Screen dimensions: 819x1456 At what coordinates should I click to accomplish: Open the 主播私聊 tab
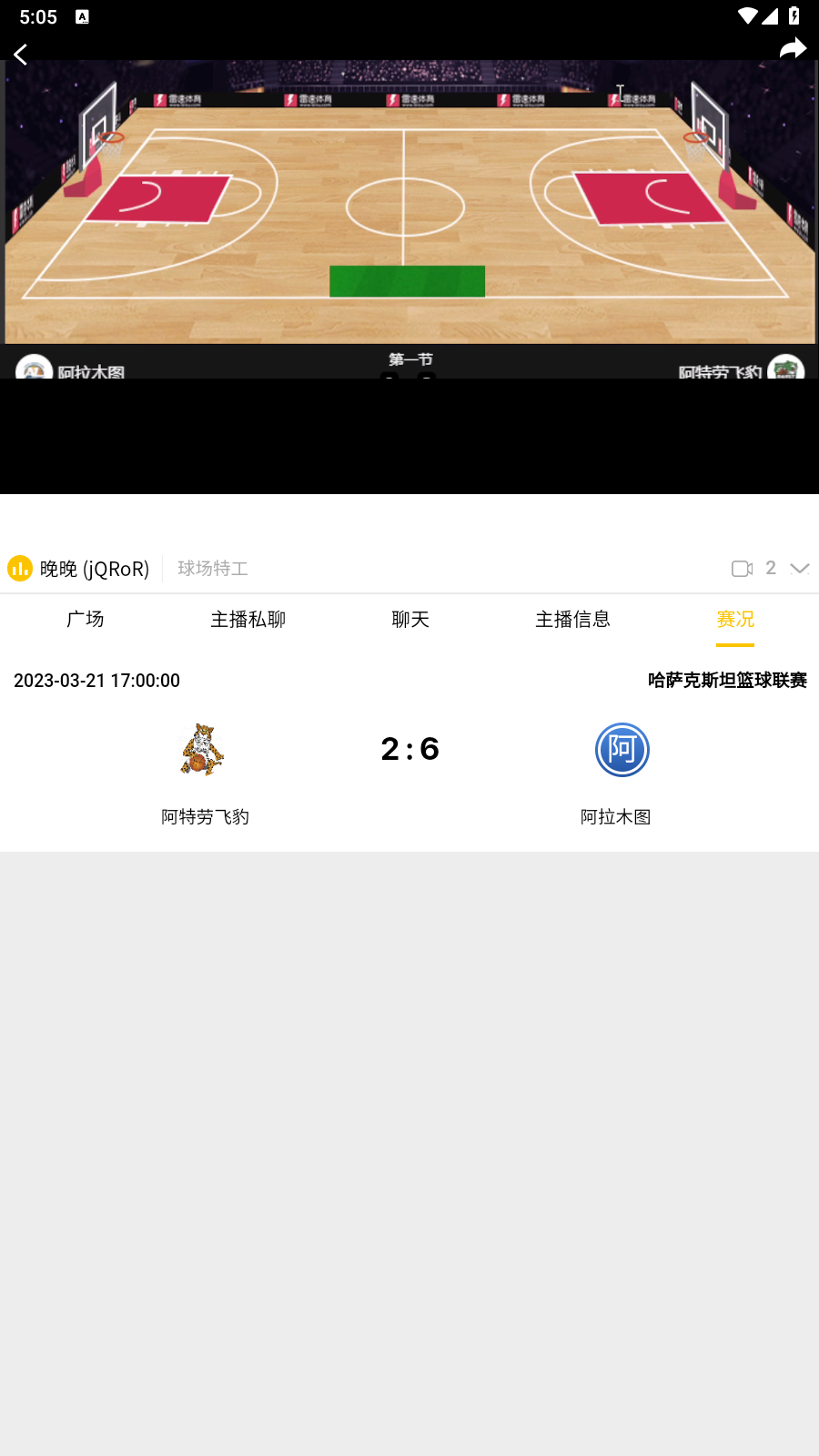pos(248,620)
